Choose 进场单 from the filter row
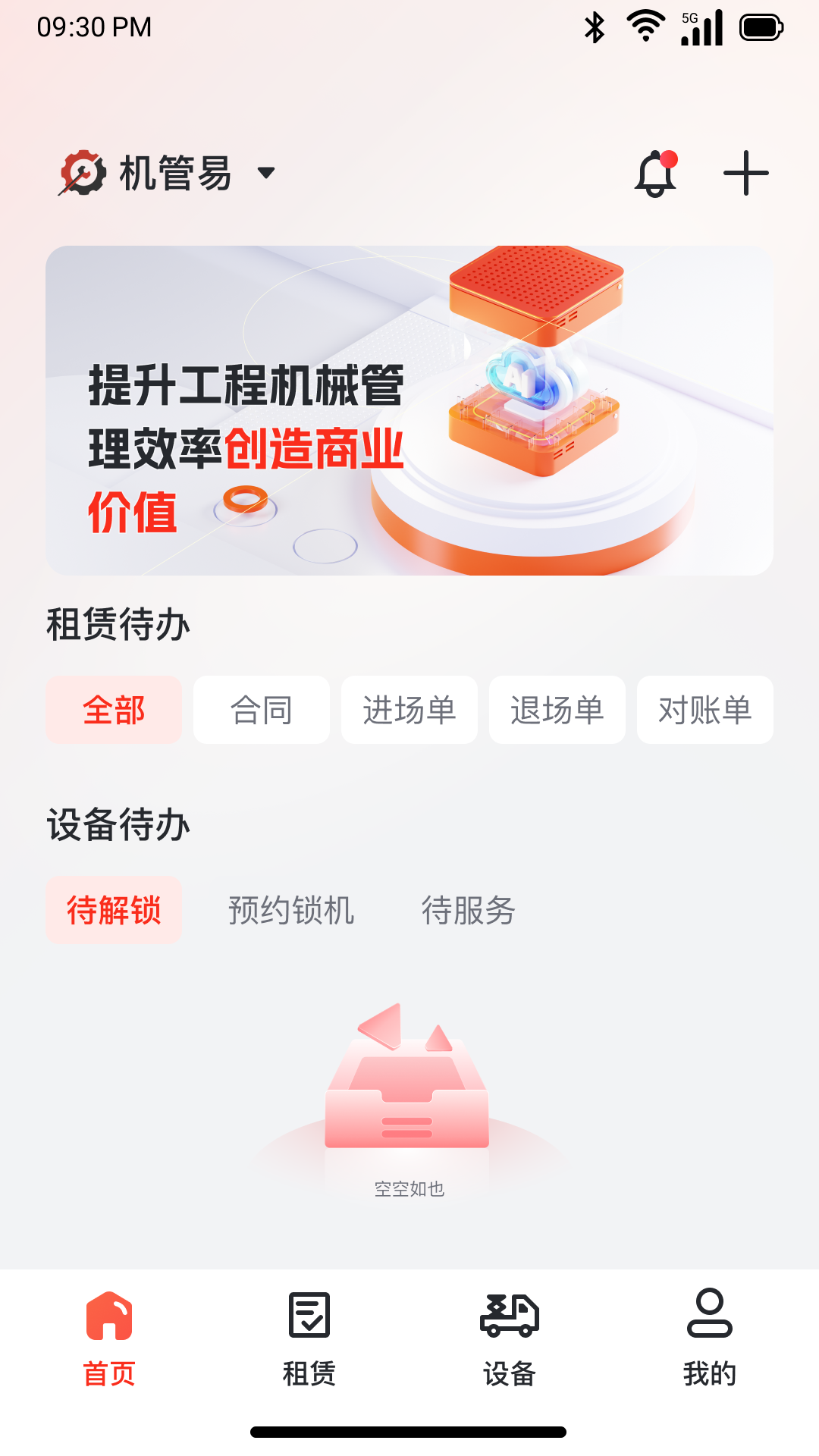 coord(409,711)
